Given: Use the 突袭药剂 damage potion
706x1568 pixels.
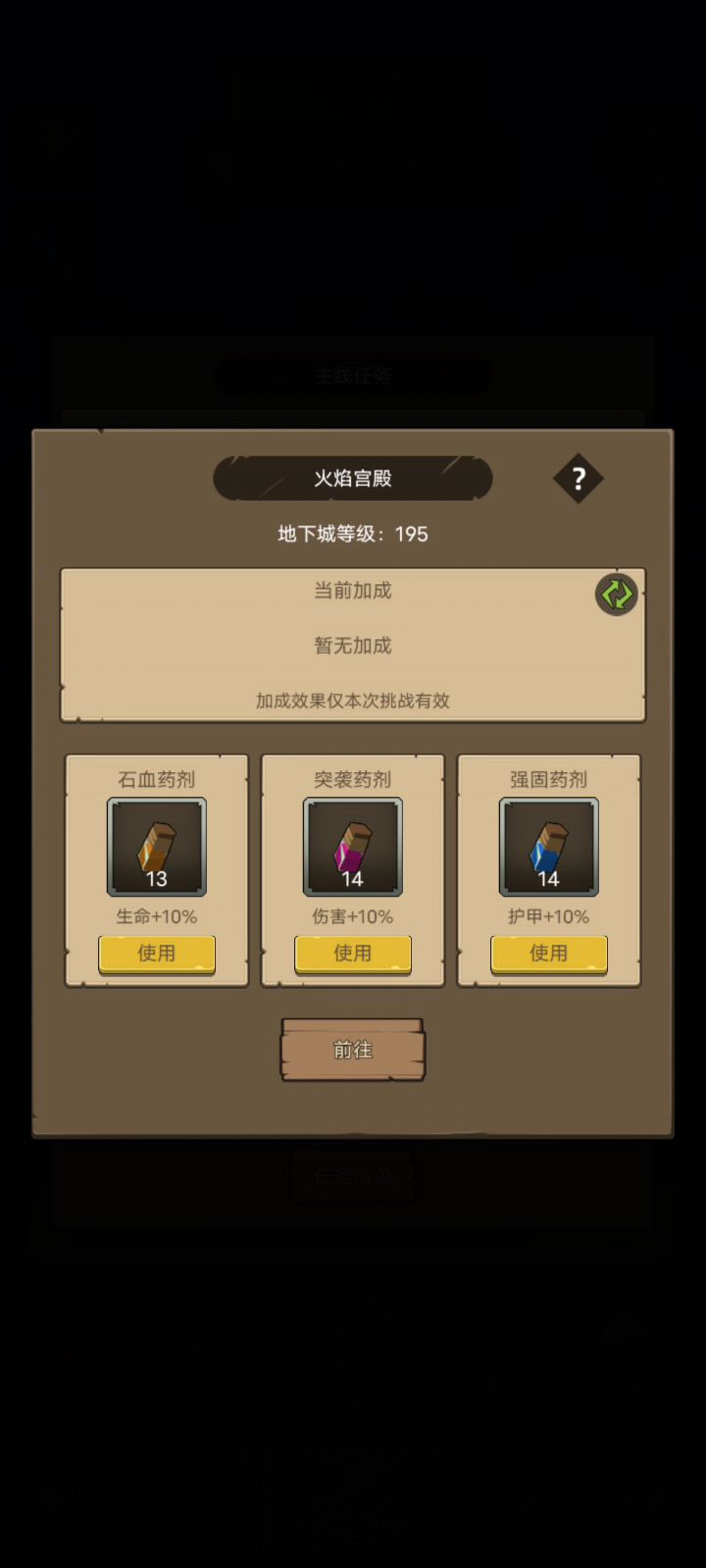Looking at the screenshot, I should point(353,954).
